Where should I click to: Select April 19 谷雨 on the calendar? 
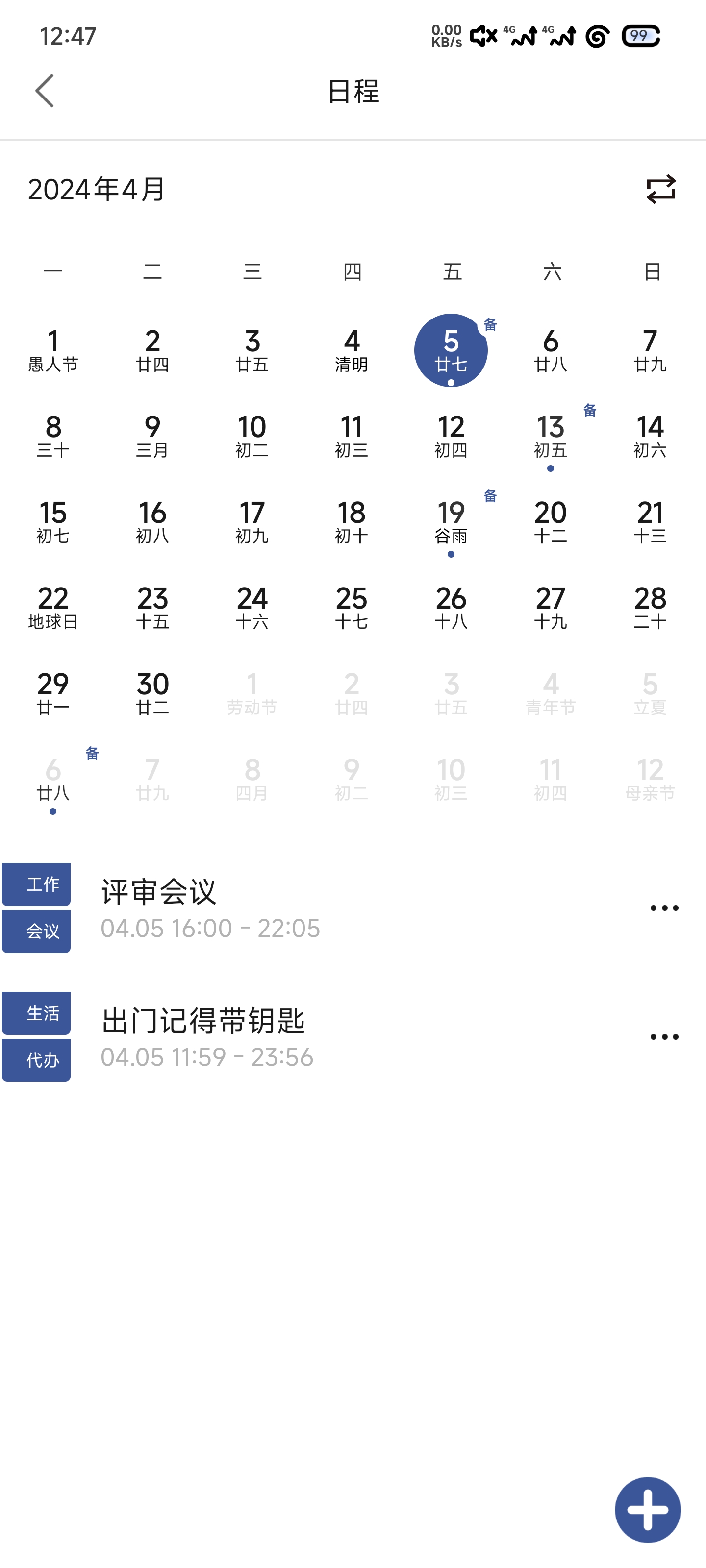(x=451, y=522)
